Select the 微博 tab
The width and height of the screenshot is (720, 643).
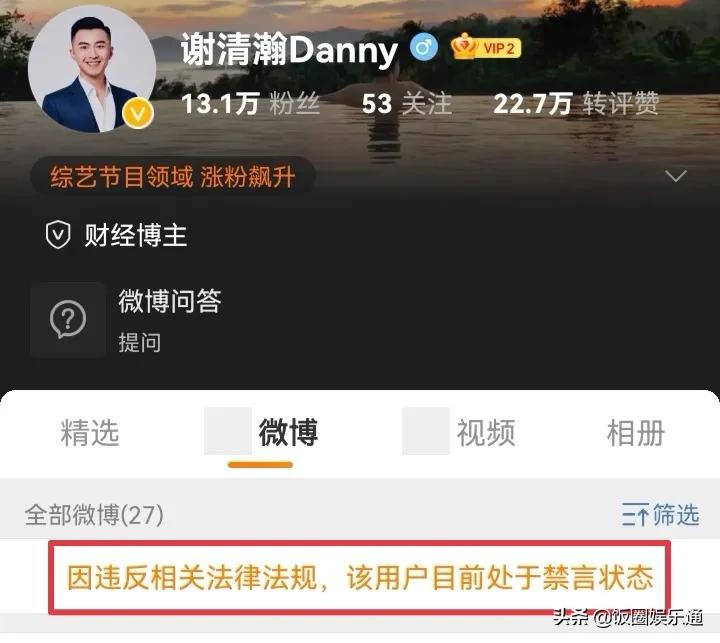tap(288, 433)
